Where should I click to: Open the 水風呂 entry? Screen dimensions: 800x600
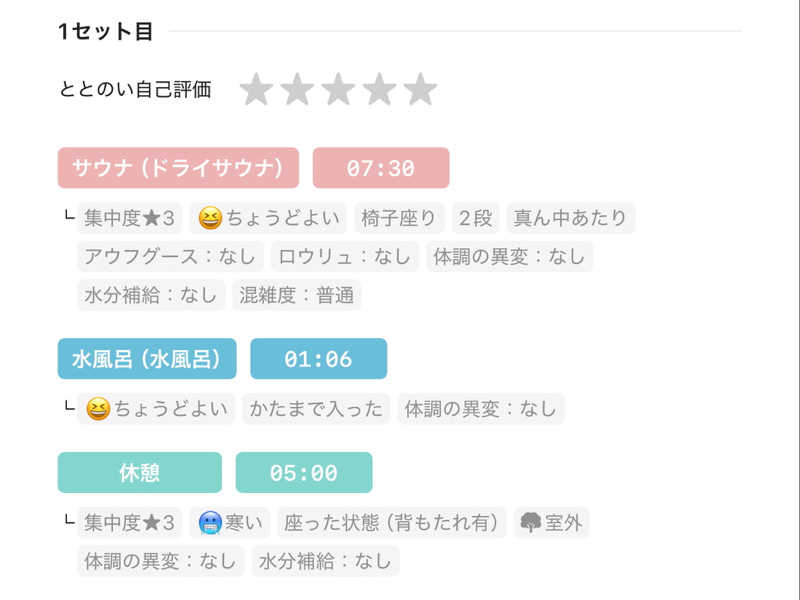coord(147,358)
